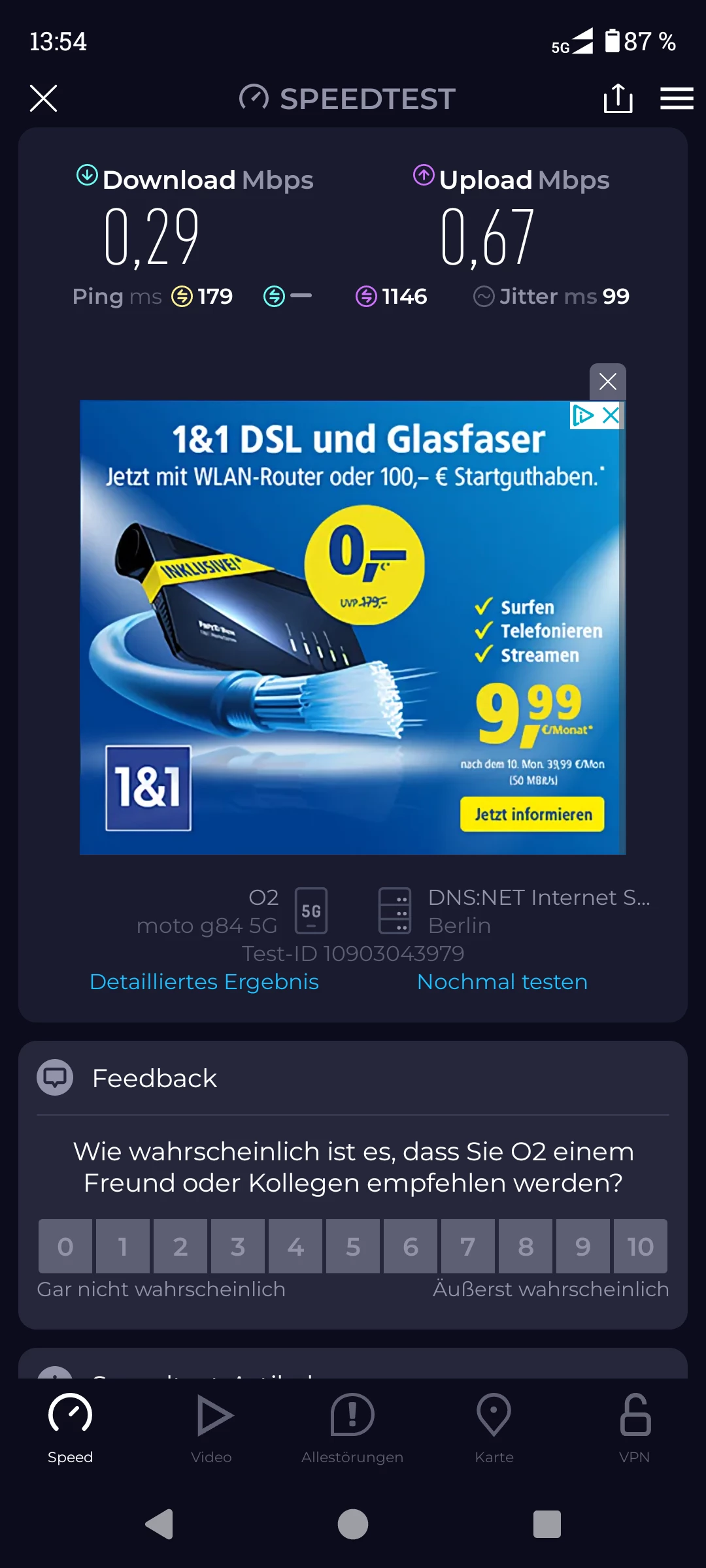Open the Allestörungen tab
This screenshot has height=1568, width=706.
coord(352,1429)
